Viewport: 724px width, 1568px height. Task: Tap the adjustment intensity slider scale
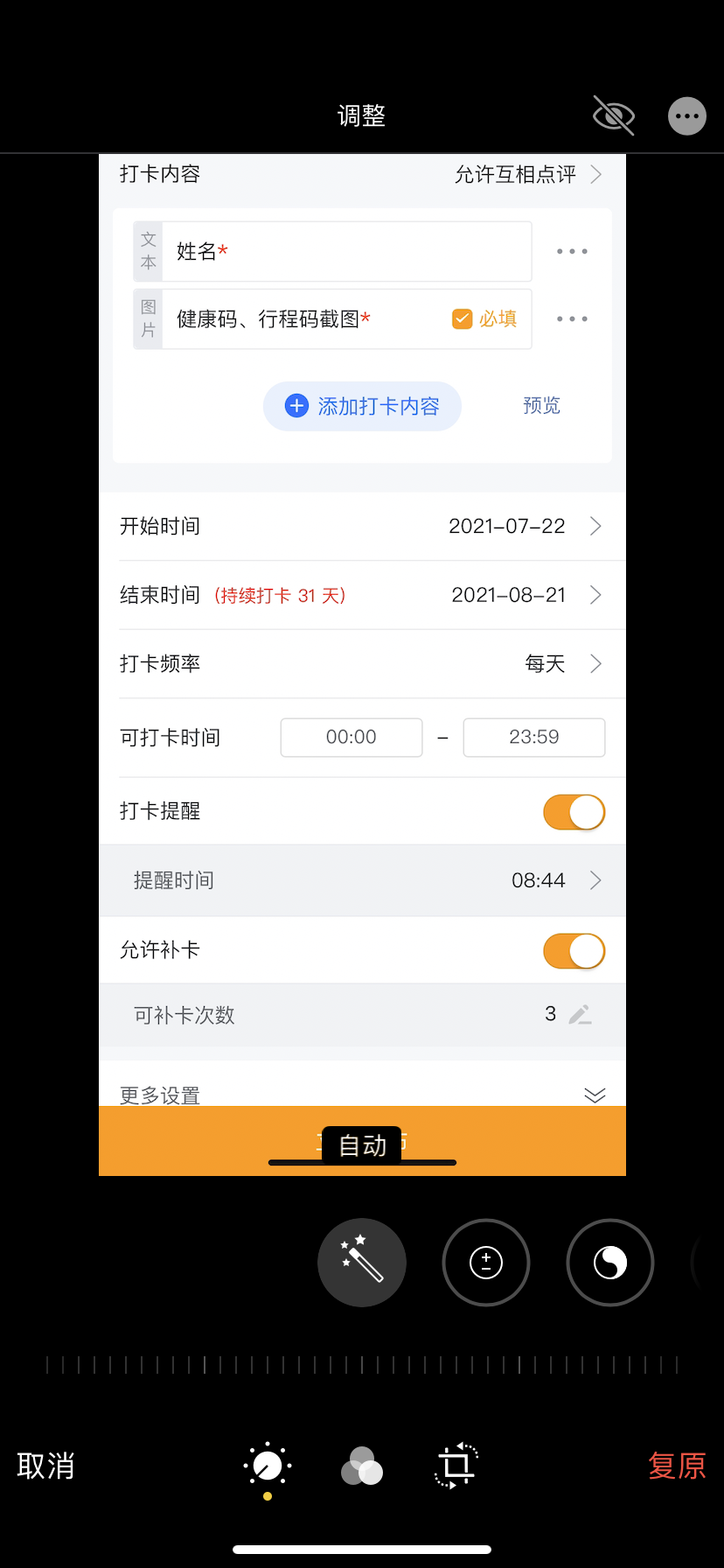362,1364
